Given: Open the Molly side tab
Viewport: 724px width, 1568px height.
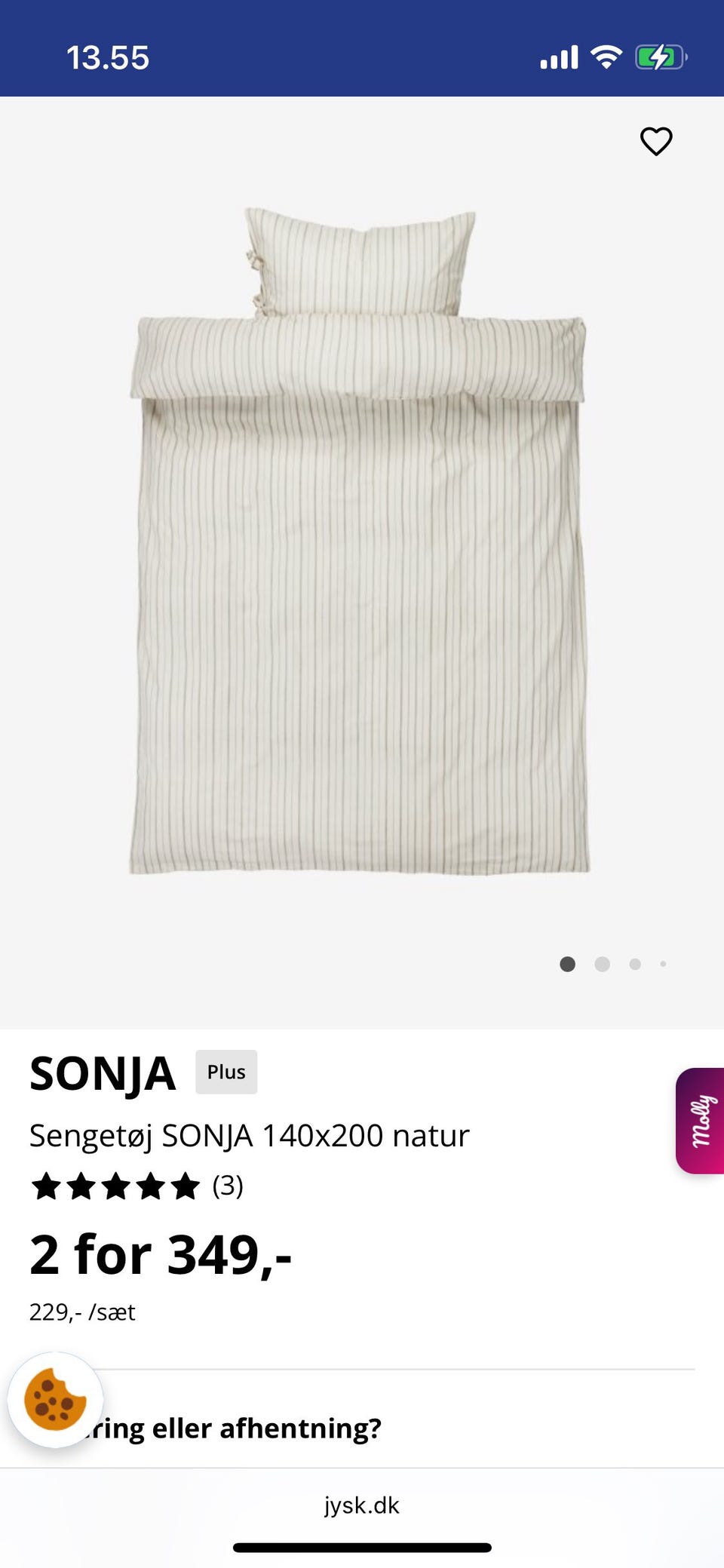Looking at the screenshot, I should pyautogui.click(x=700, y=1121).
